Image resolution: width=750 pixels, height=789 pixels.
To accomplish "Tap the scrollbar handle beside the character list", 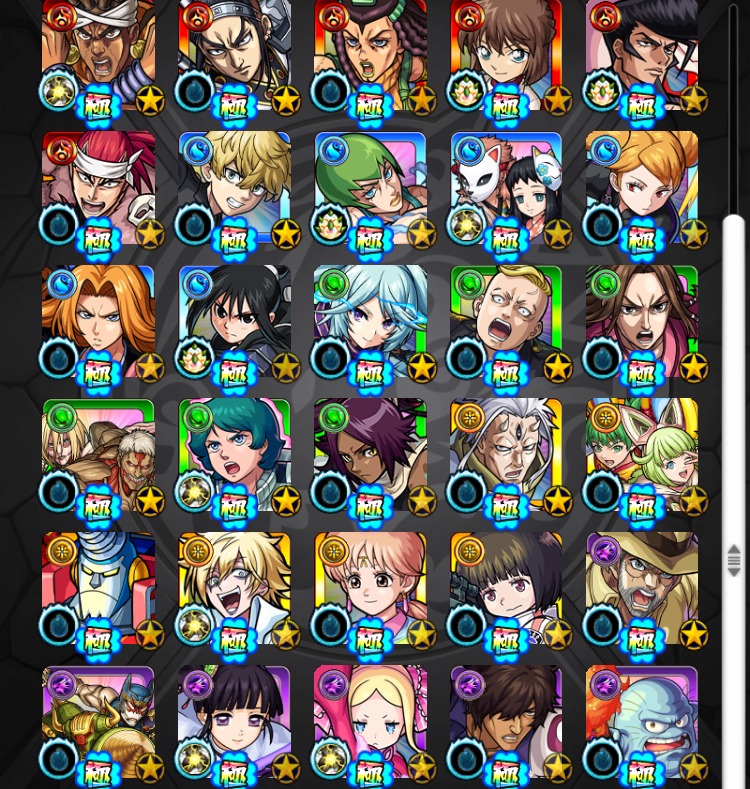I will tap(734, 560).
